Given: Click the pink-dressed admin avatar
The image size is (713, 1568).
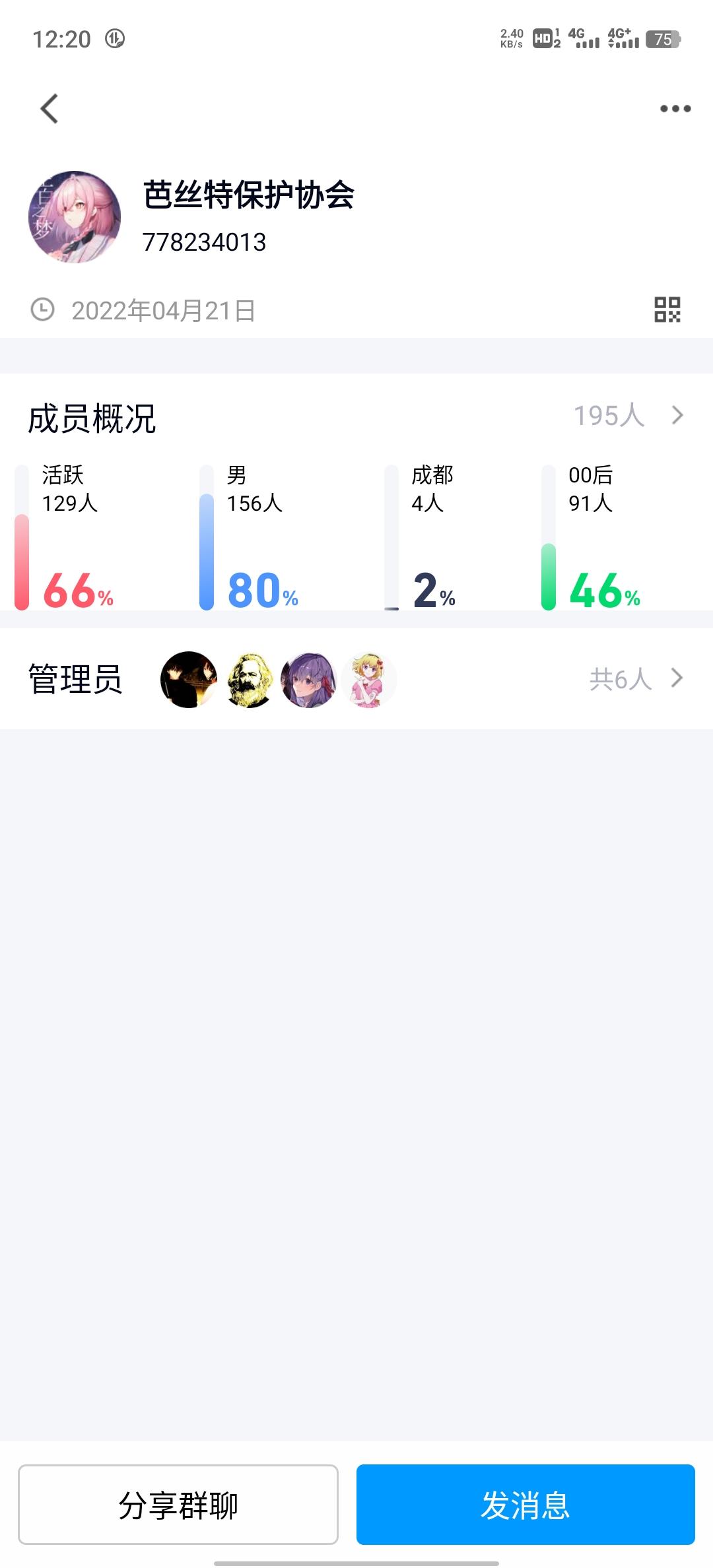Looking at the screenshot, I should pos(368,680).
